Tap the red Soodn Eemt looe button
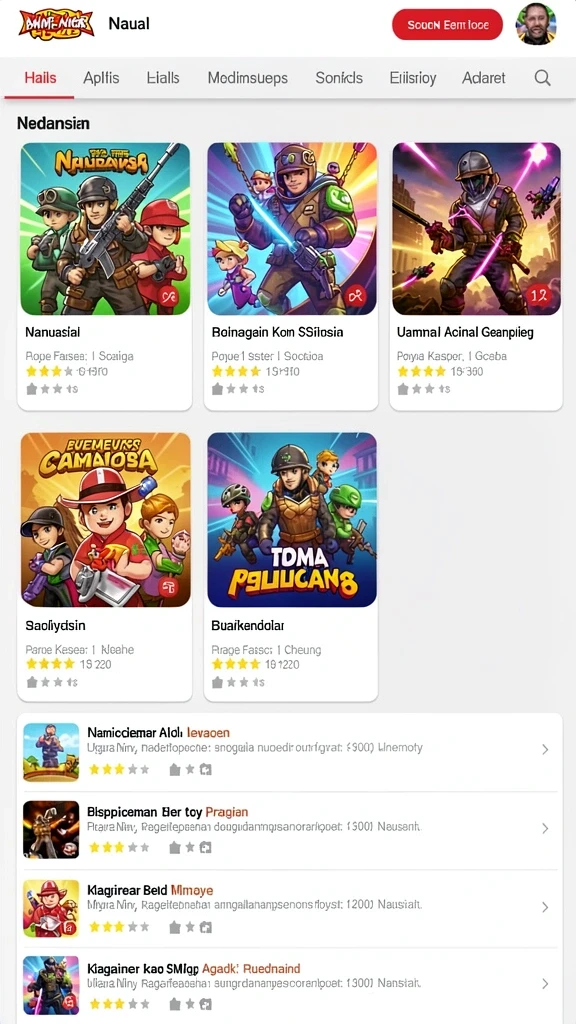 [x=447, y=25]
